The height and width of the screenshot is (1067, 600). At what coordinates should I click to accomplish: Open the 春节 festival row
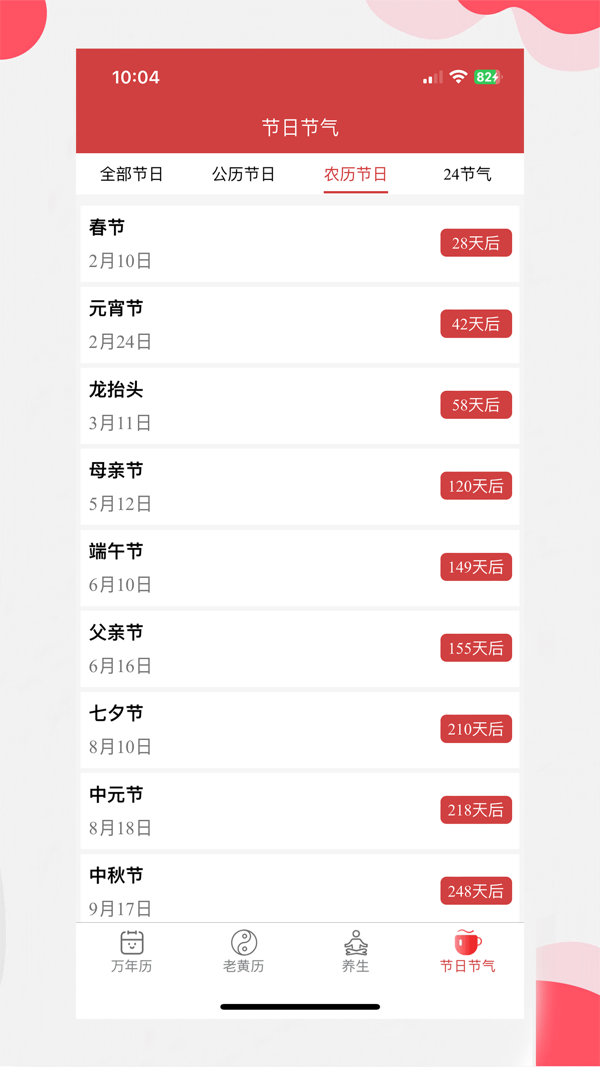pyautogui.click(x=299, y=243)
